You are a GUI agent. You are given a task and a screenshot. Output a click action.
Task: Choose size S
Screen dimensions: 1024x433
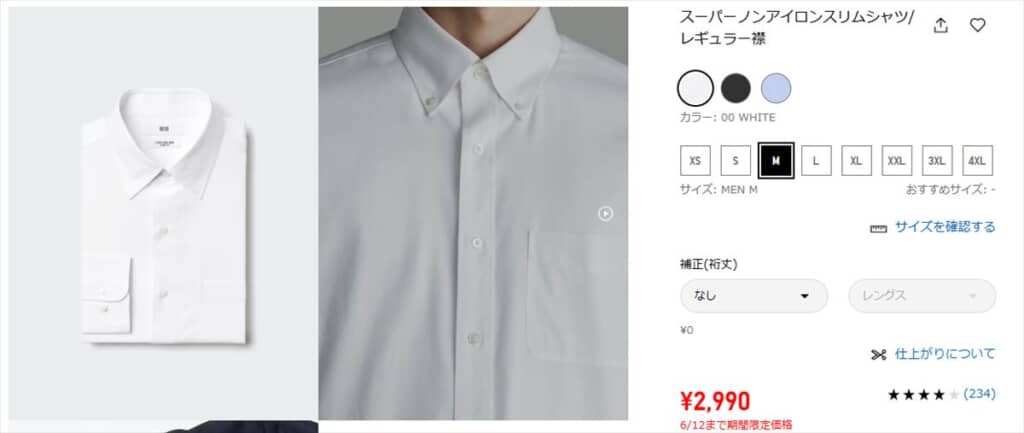[735, 160]
